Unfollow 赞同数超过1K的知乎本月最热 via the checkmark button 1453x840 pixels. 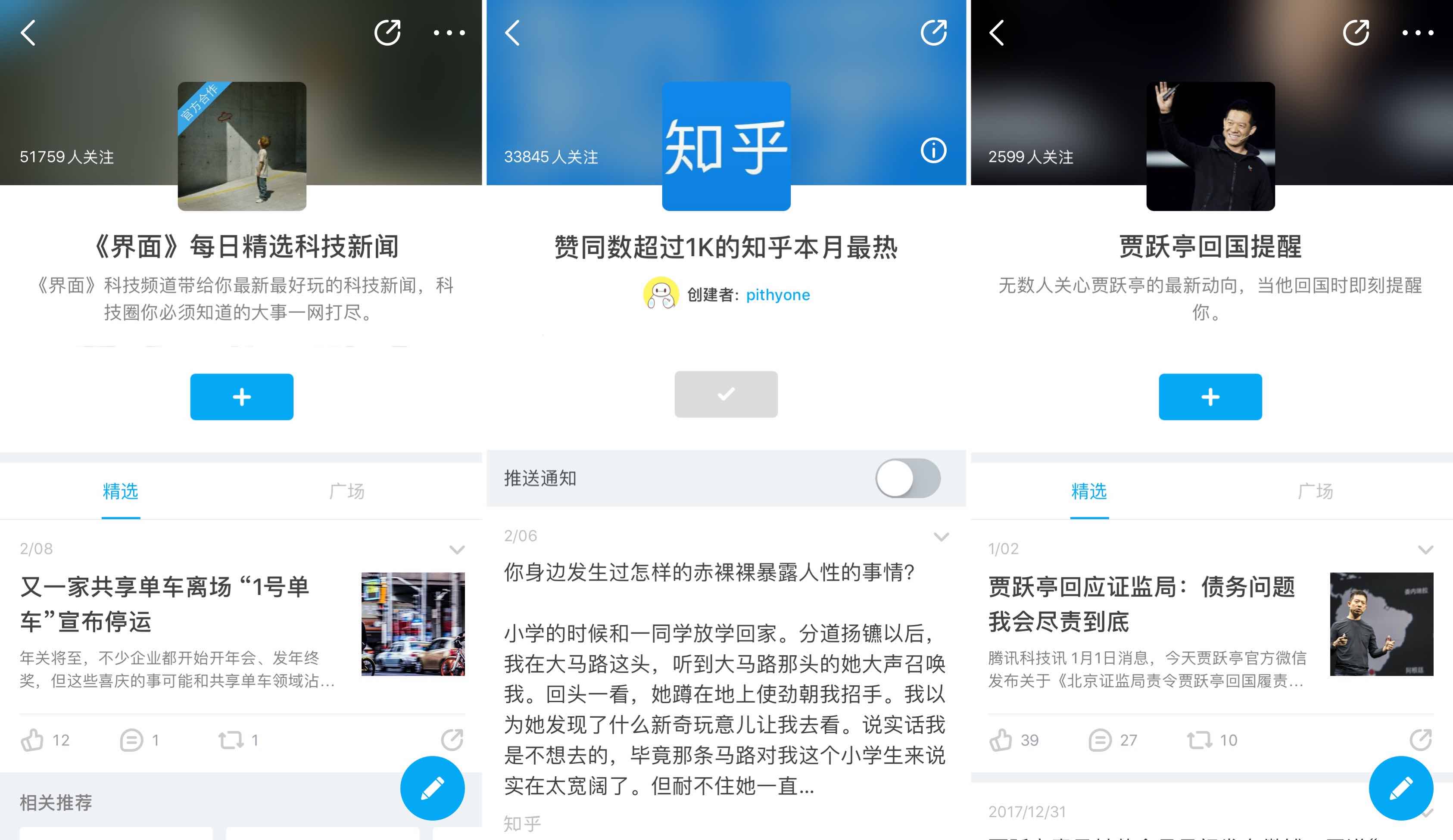[x=726, y=394]
